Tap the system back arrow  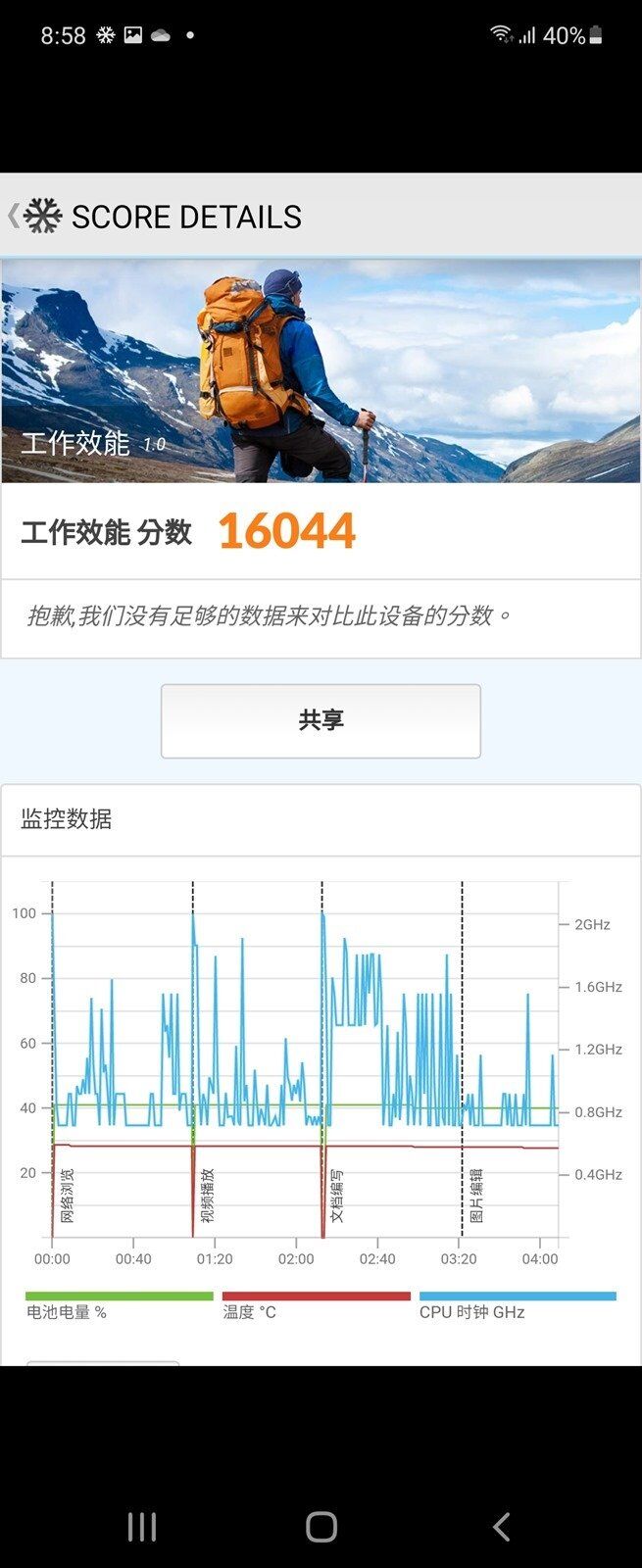[501, 1526]
